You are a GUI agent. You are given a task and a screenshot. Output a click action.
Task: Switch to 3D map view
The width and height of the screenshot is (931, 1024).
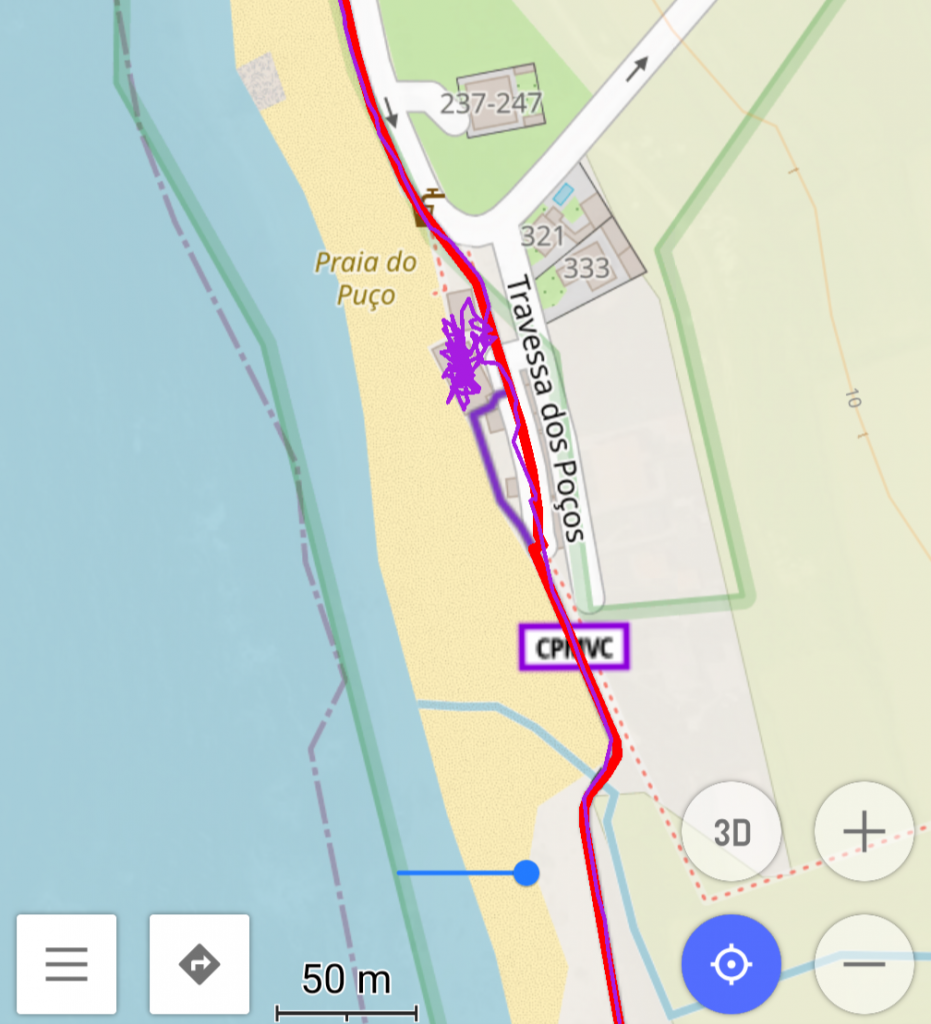point(731,831)
